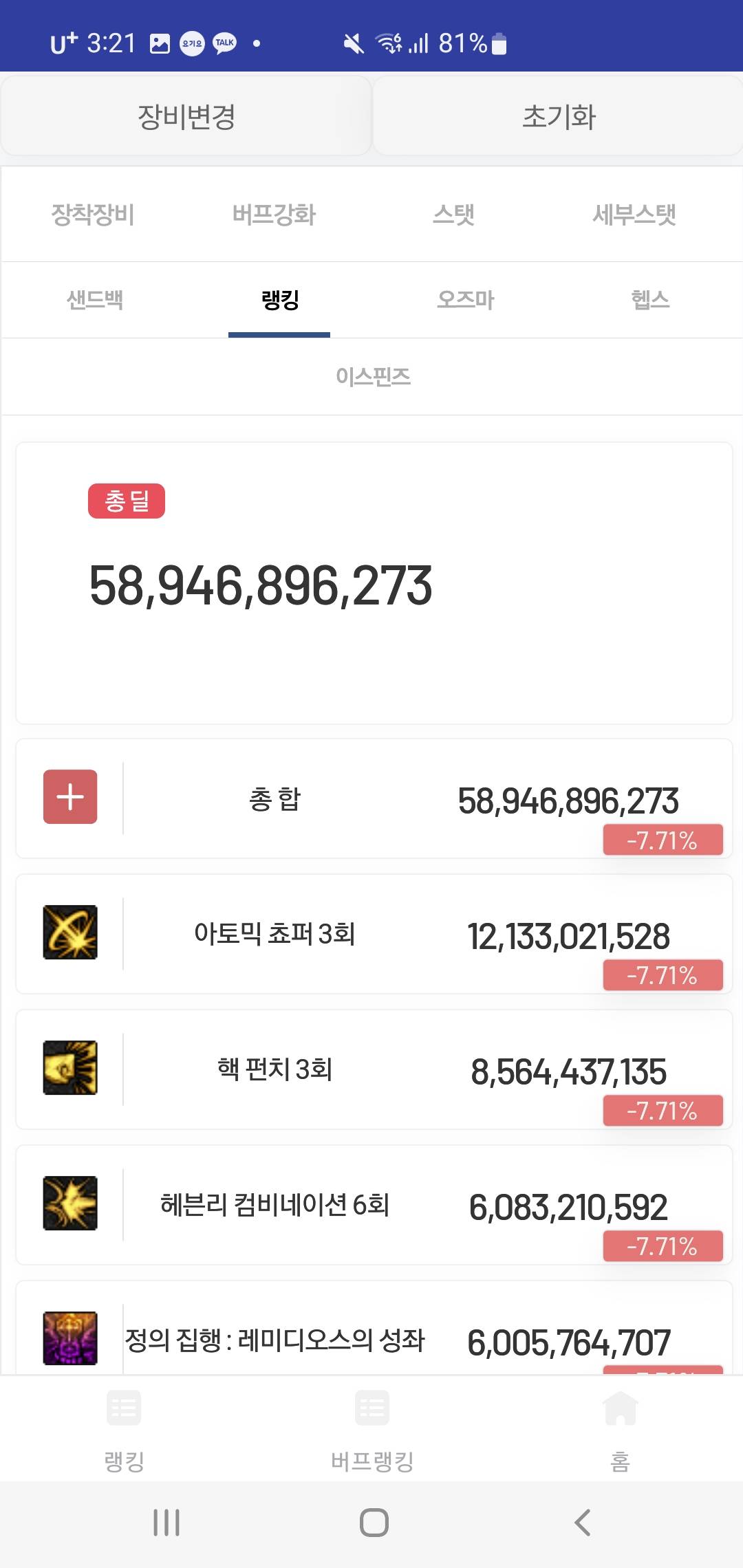Select the 이스핀즈 option
This screenshot has width=743, height=1568.
[x=373, y=377]
